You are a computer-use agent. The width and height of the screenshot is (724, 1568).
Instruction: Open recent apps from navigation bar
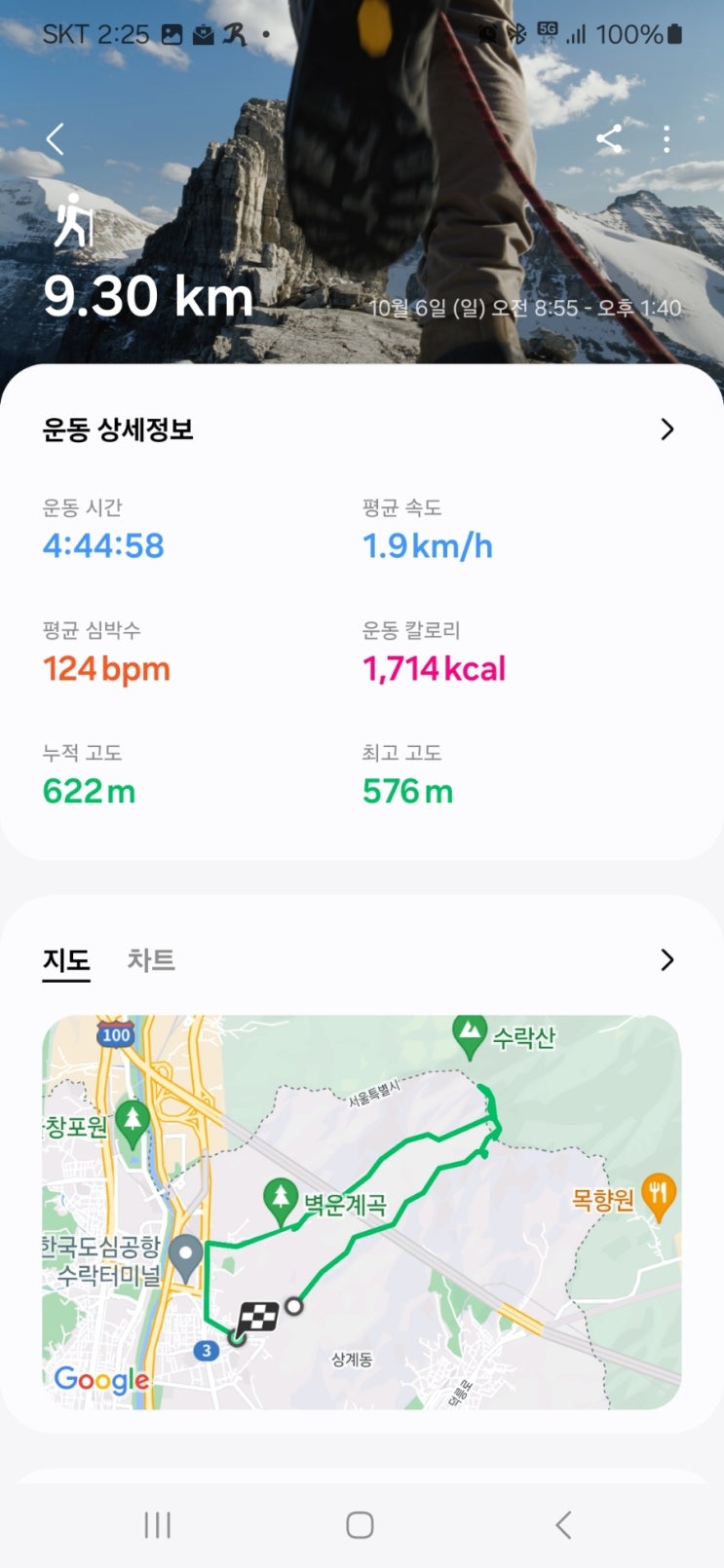pyautogui.click(x=158, y=1525)
